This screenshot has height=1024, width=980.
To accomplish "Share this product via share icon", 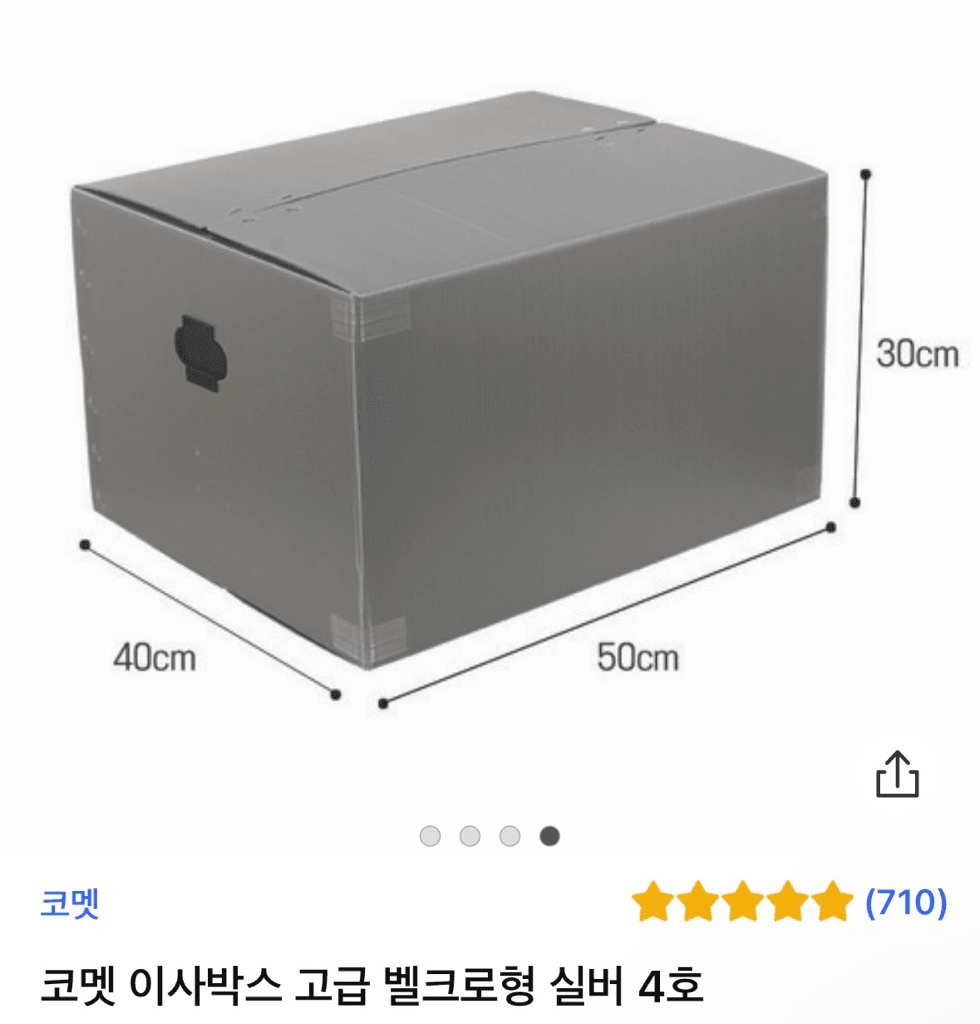I will 897,774.
